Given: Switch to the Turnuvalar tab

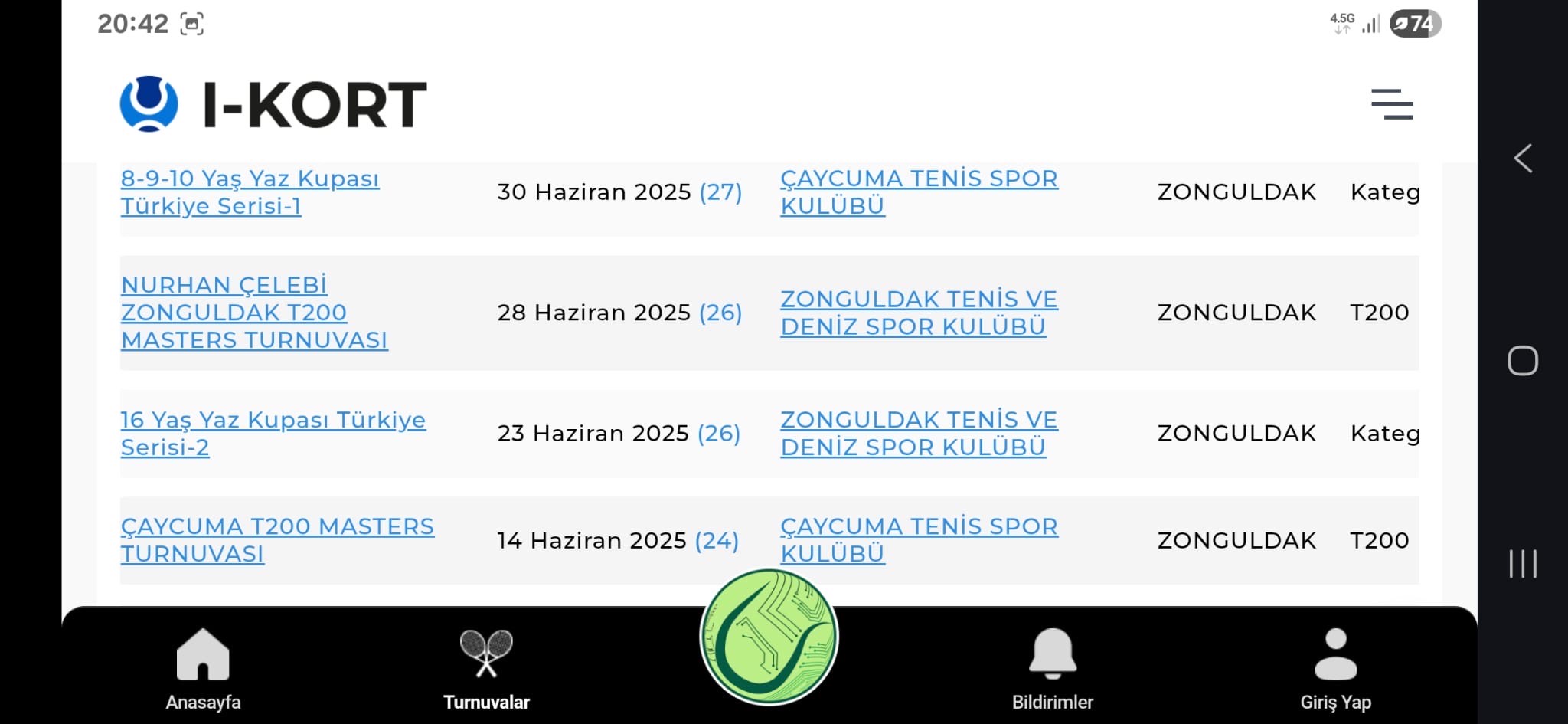Looking at the screenshot, I should (x=486, y=668).
